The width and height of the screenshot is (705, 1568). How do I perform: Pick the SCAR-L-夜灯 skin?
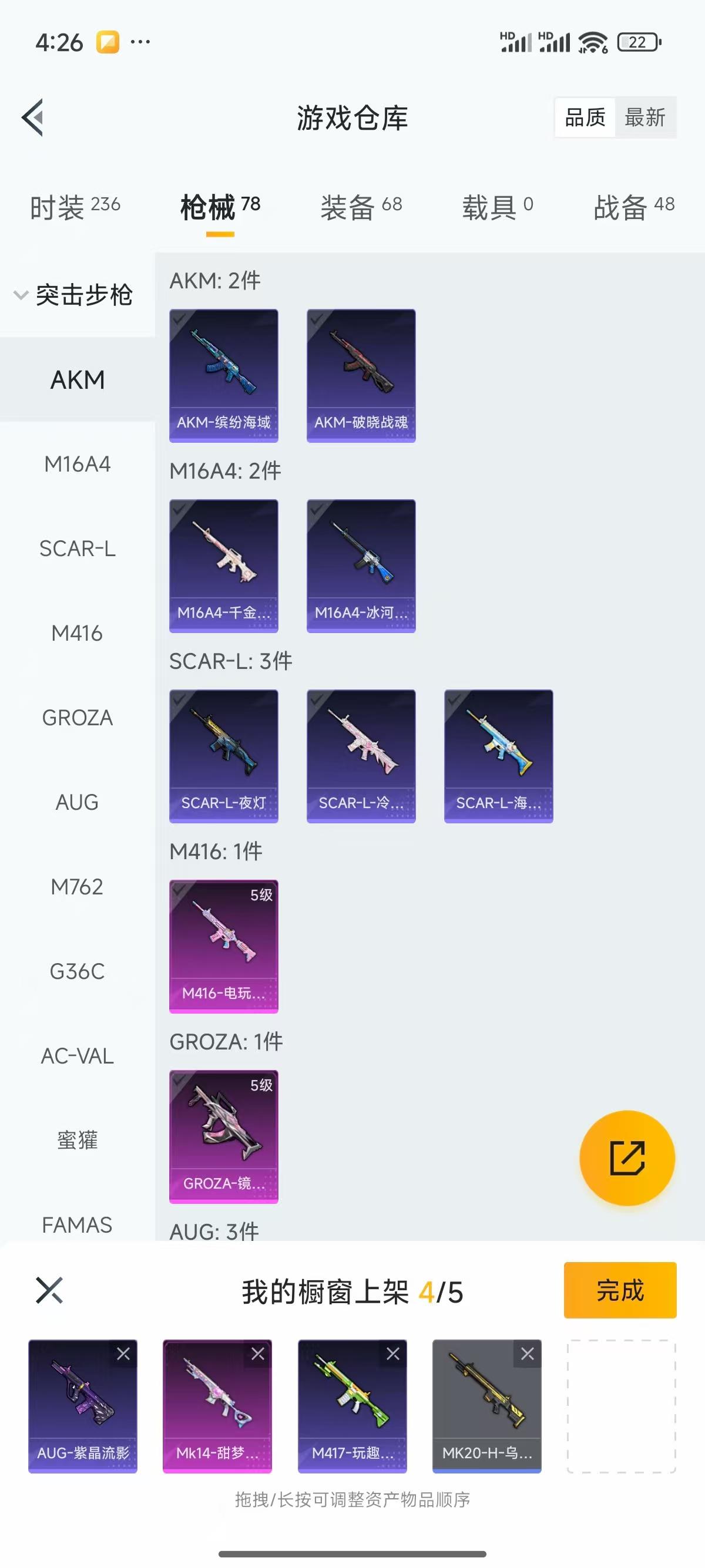(x=223, y=755)
